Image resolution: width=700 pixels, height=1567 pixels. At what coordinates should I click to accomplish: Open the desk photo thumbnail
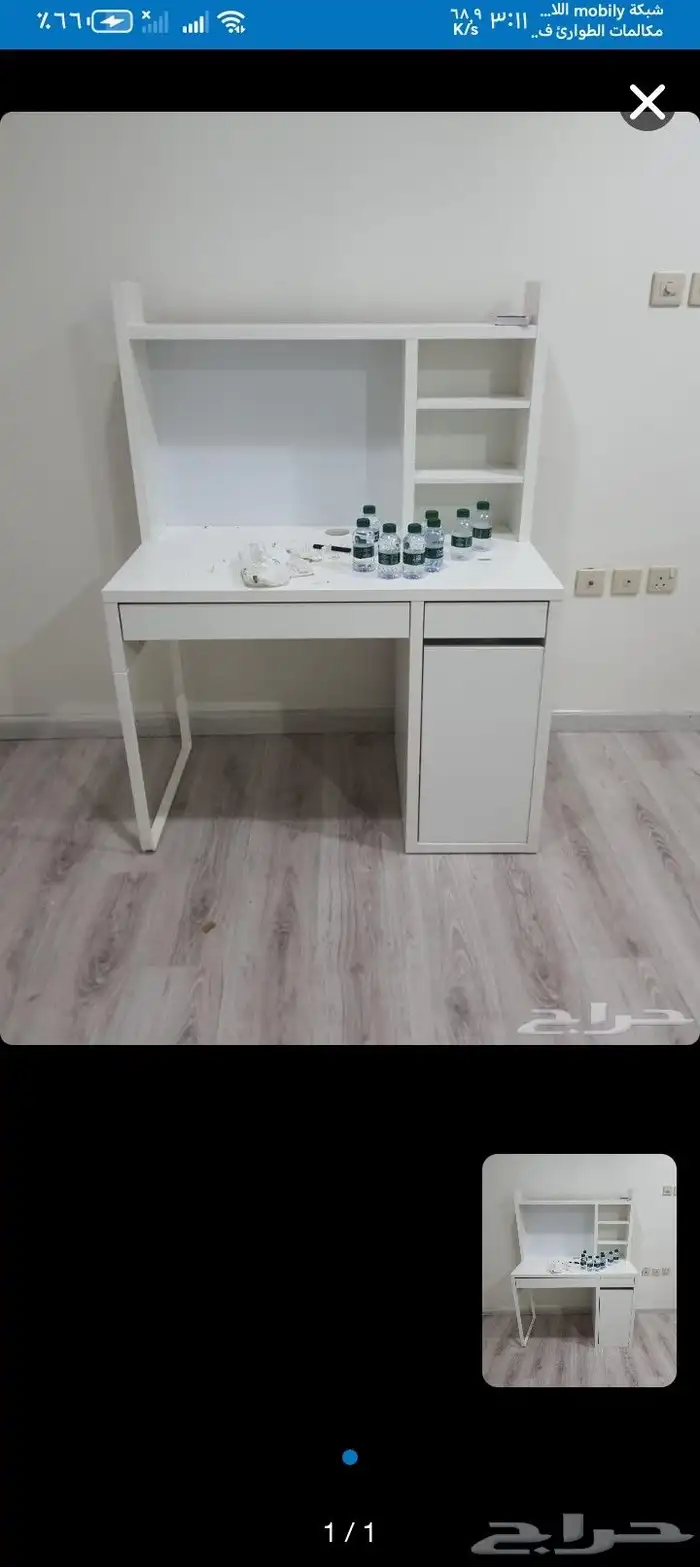pos(579,1270)
